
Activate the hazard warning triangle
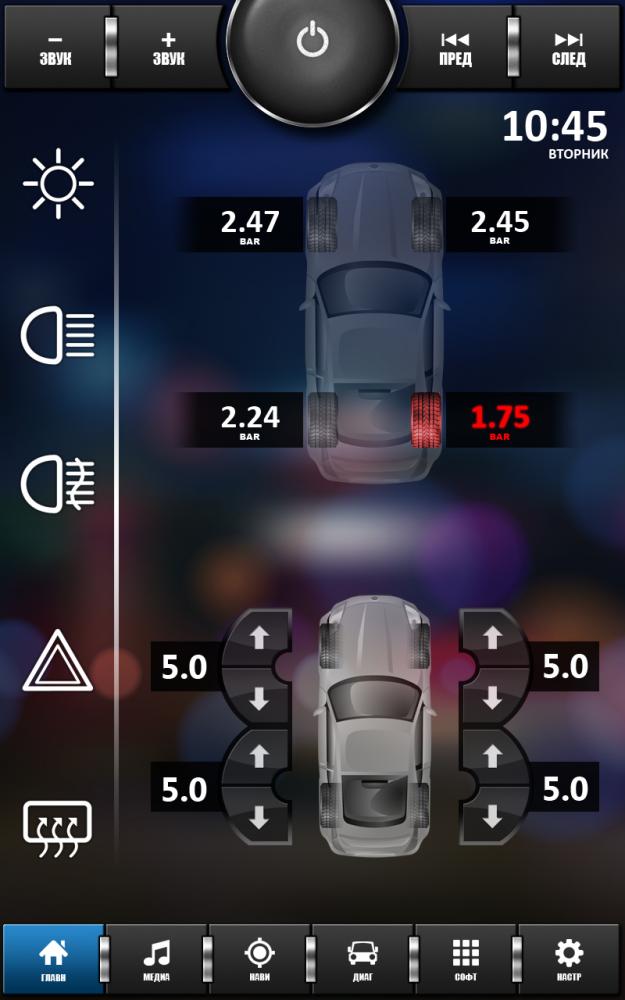pos(58,662)
